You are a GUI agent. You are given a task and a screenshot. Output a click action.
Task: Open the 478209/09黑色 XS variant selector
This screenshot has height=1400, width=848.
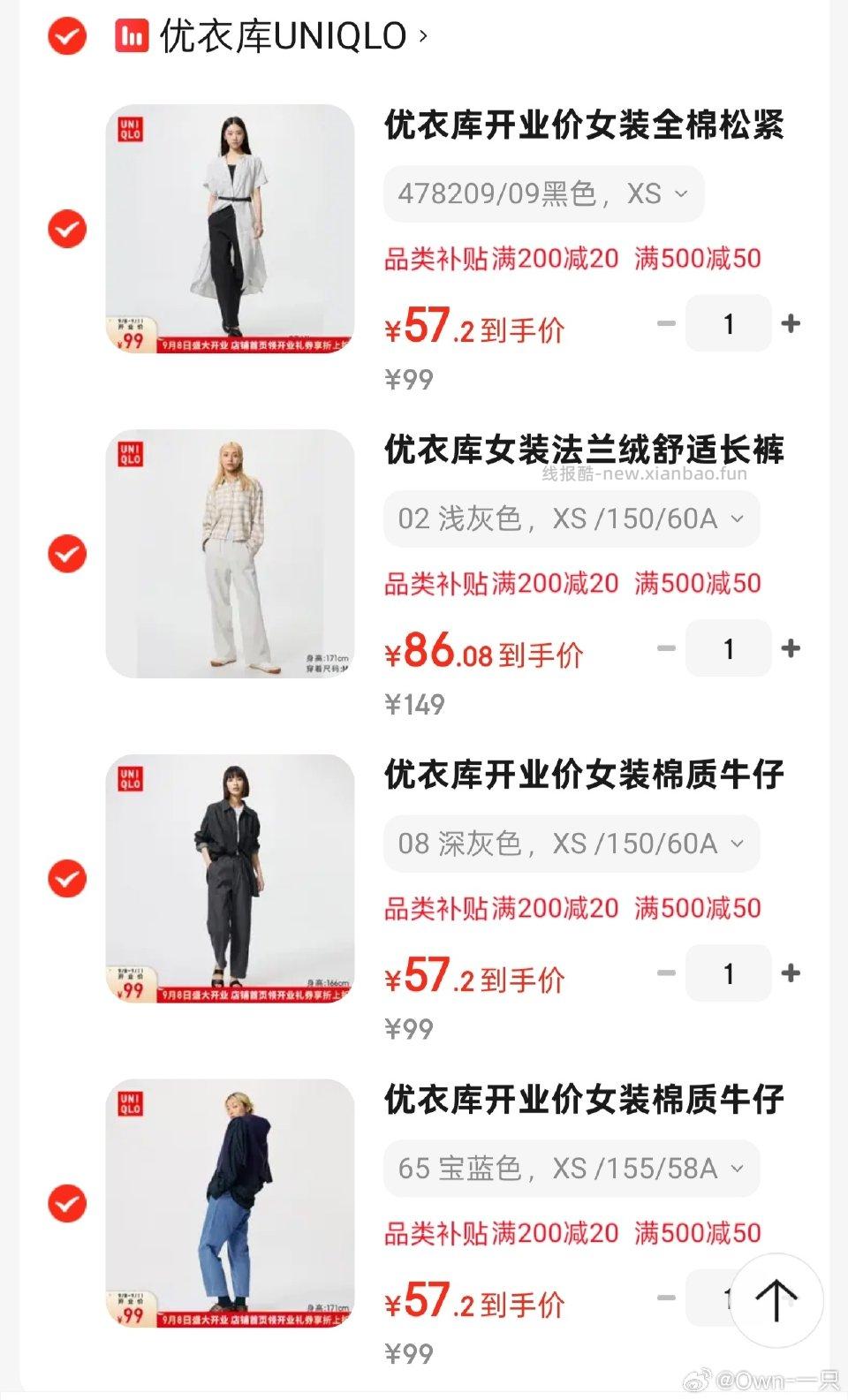click(x=543, y=193)
